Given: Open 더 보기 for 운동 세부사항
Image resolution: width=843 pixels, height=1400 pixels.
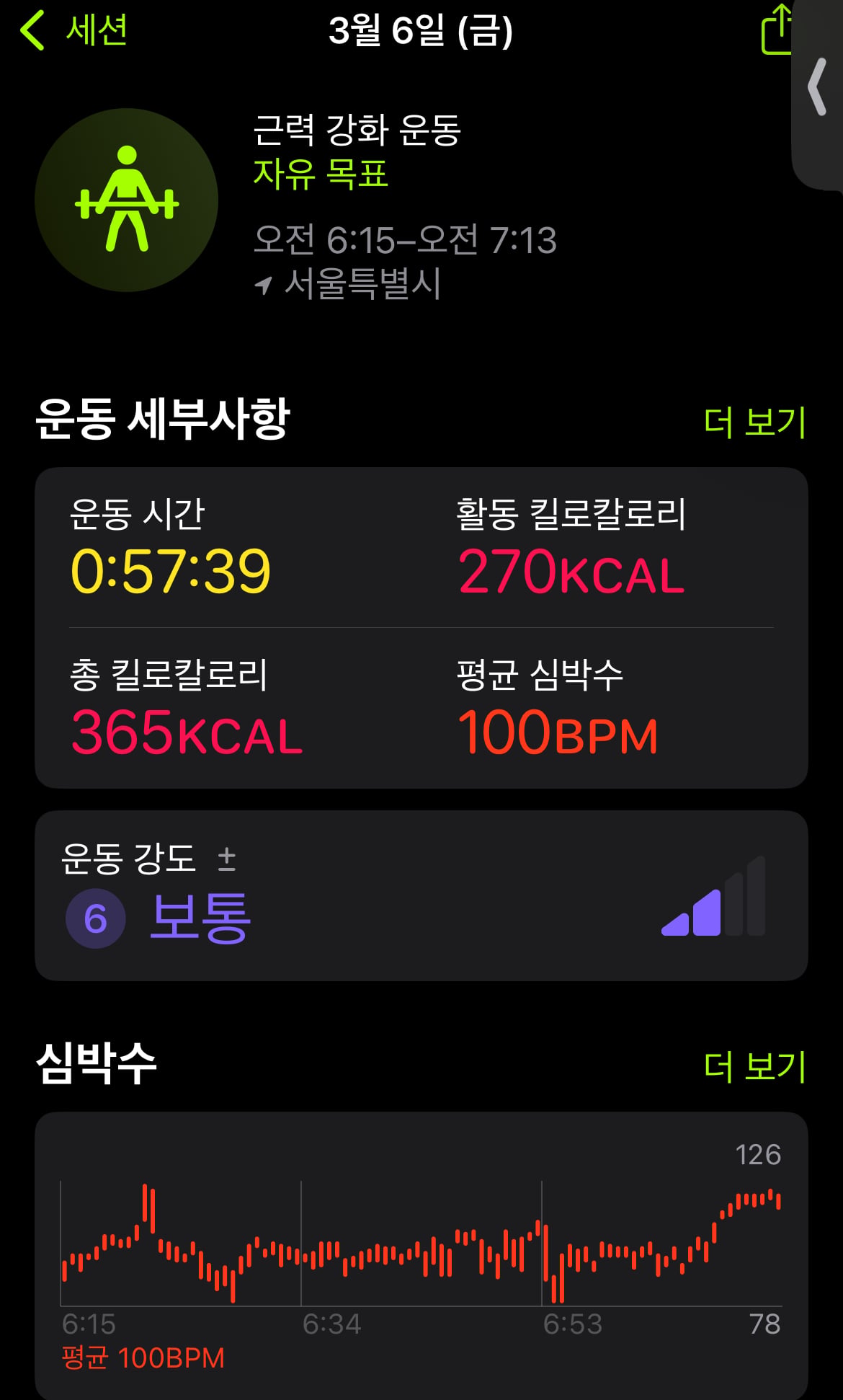Looking at the screenshot, I should tap(754, 422).
